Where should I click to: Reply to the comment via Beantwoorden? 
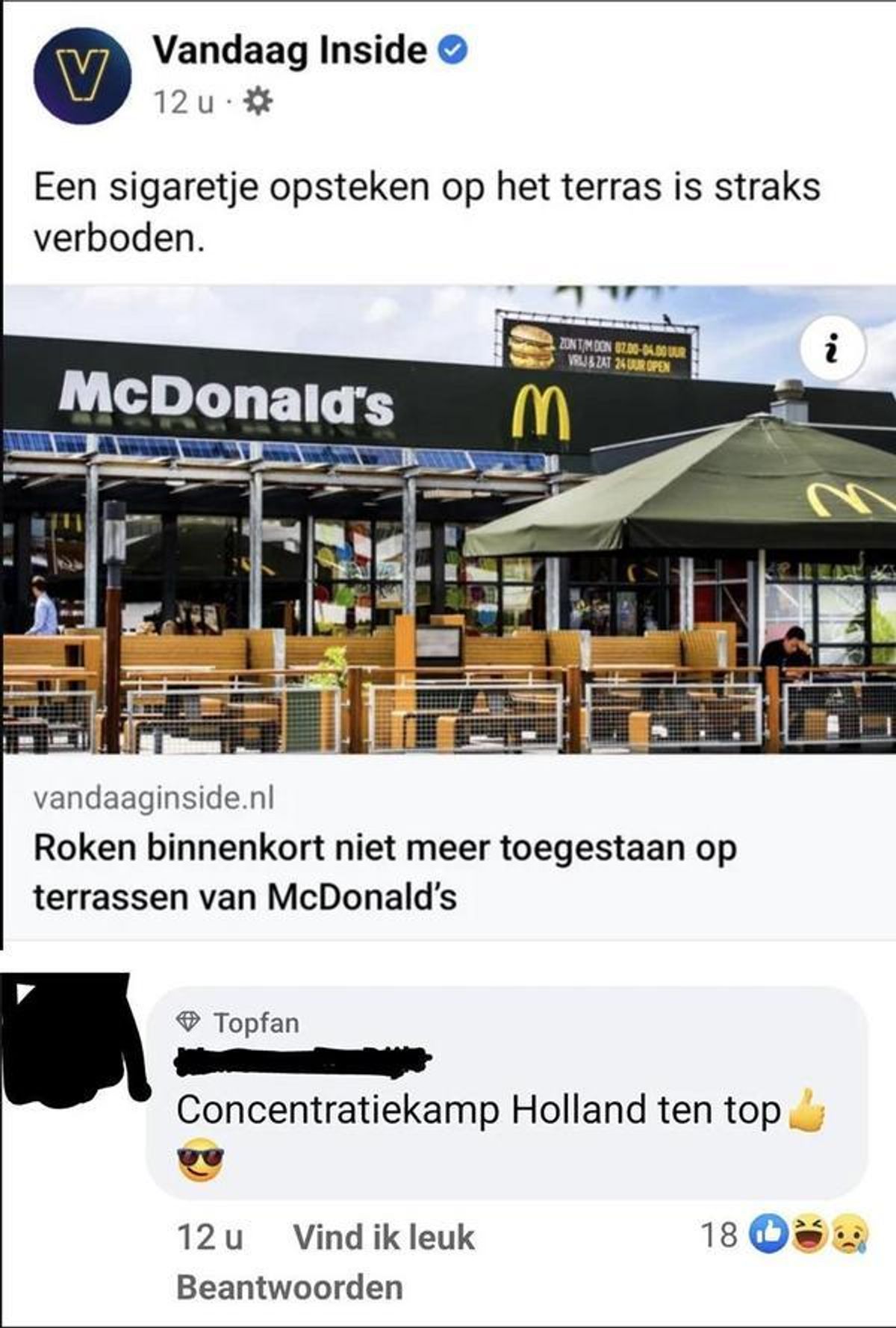(290, 1288)
